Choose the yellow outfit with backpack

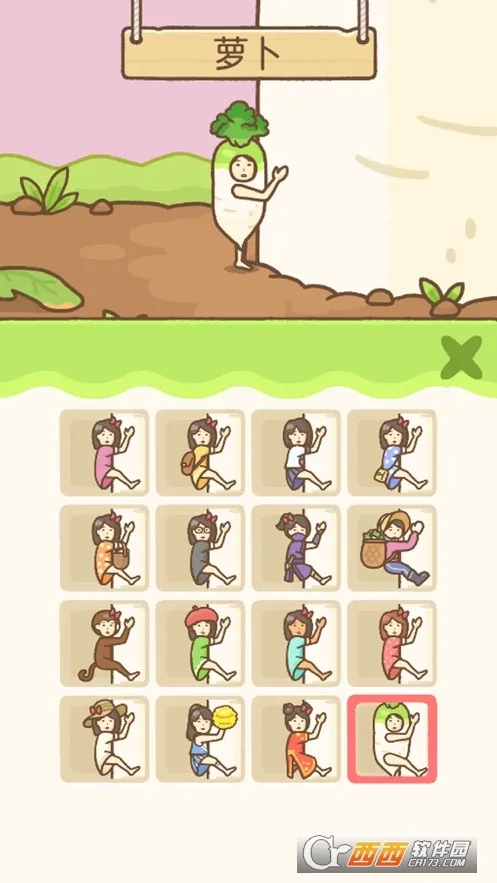pos(200,453)
